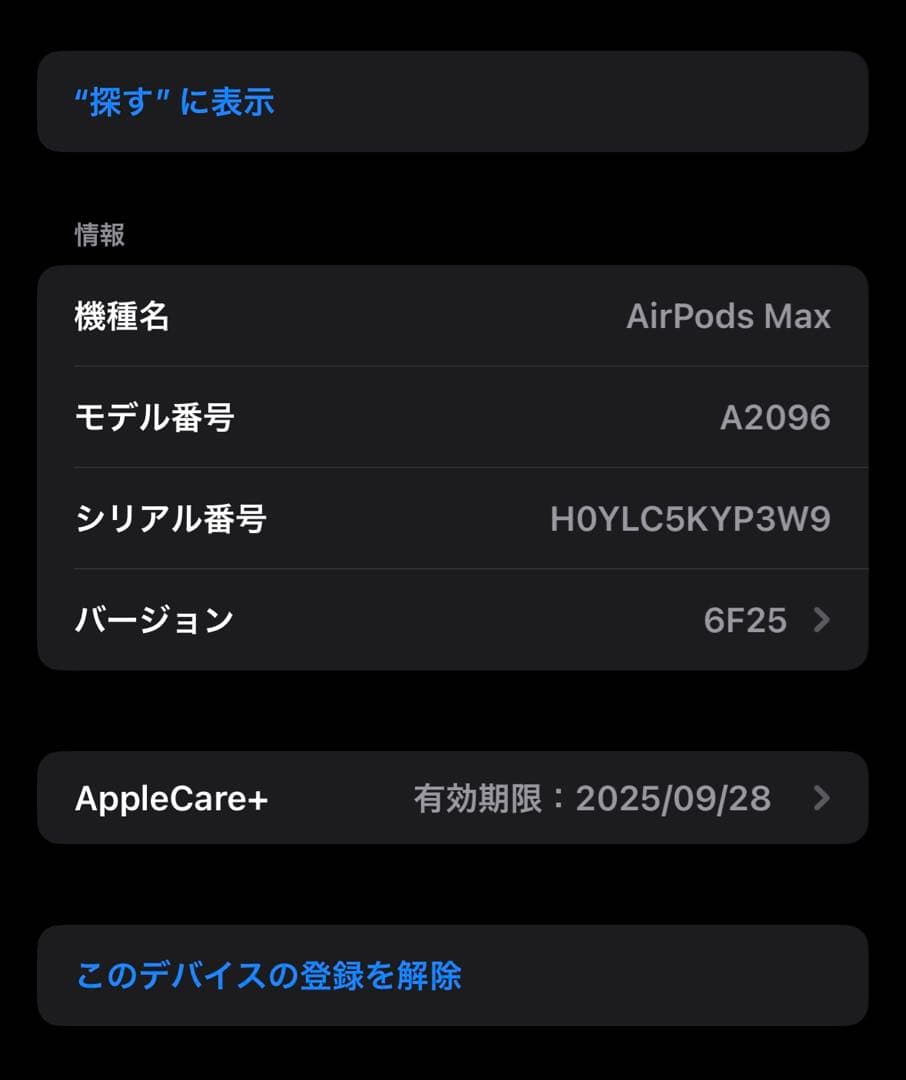This screenshot has width=906, height=1080.
Task: Tap the firmware version value 6F25
Action: coord(744,620)
